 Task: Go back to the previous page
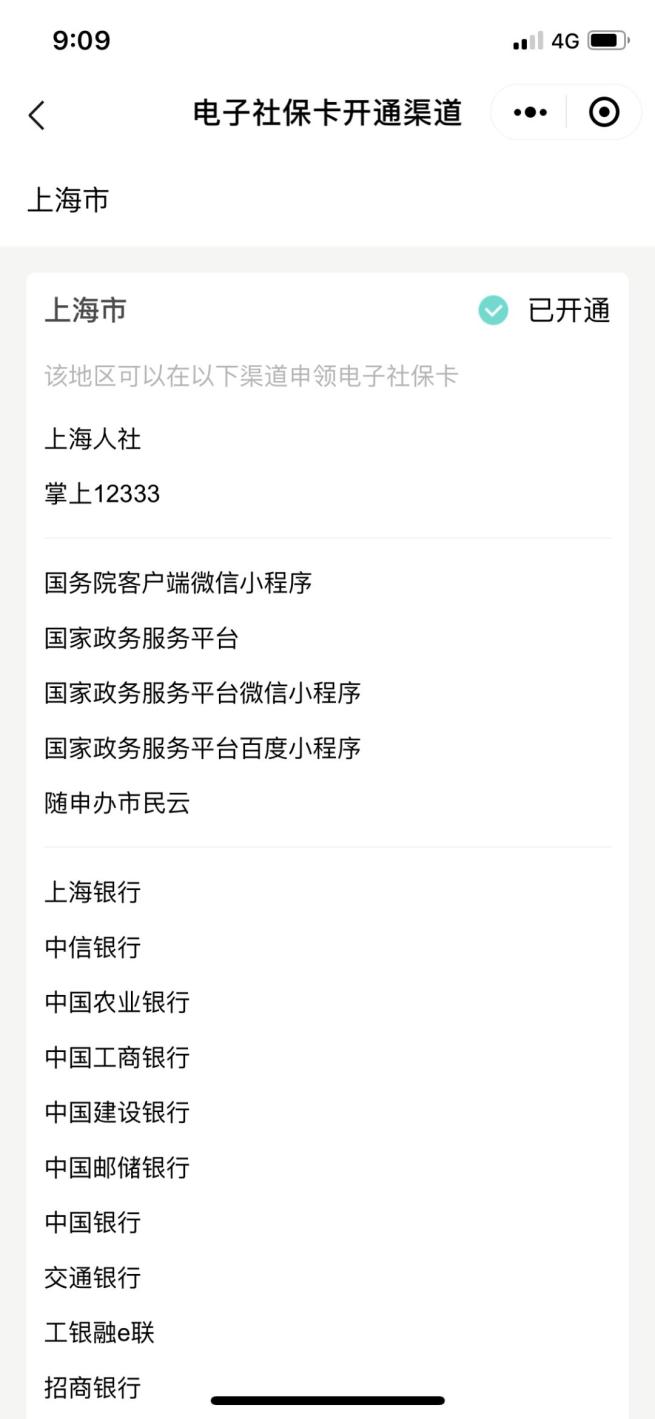point(37,115)
